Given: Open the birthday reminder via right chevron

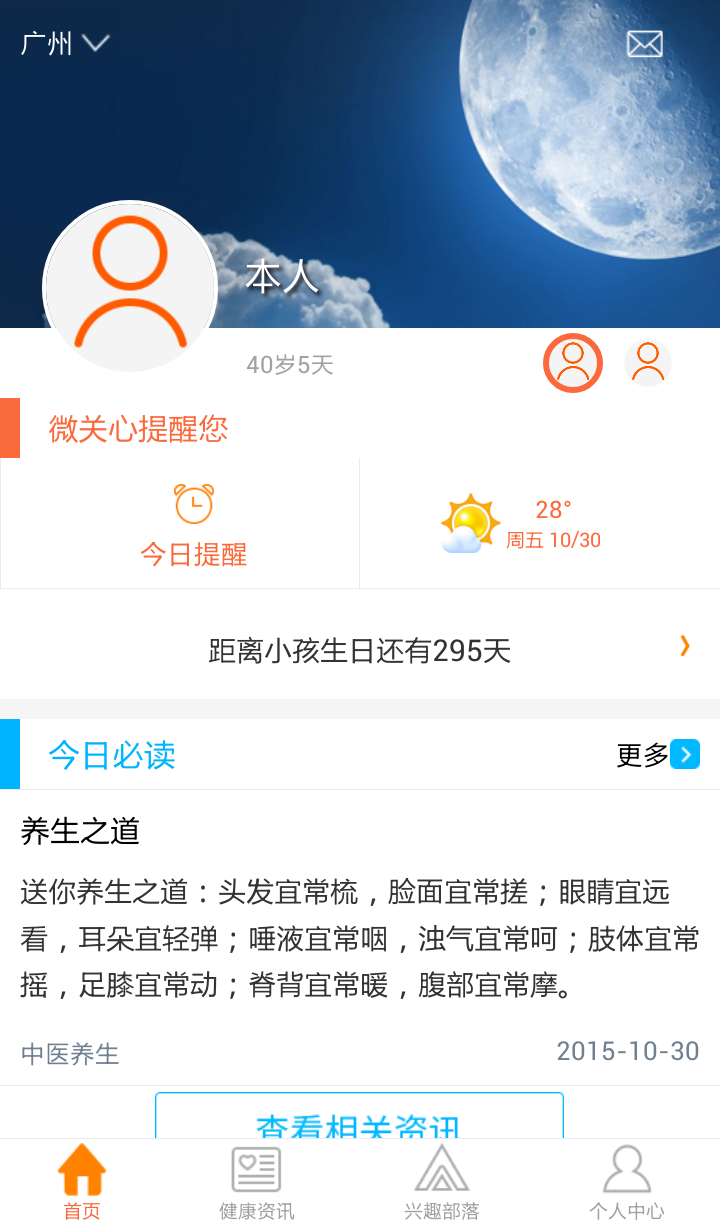Looking at the screenshot, I should [685, 647].
